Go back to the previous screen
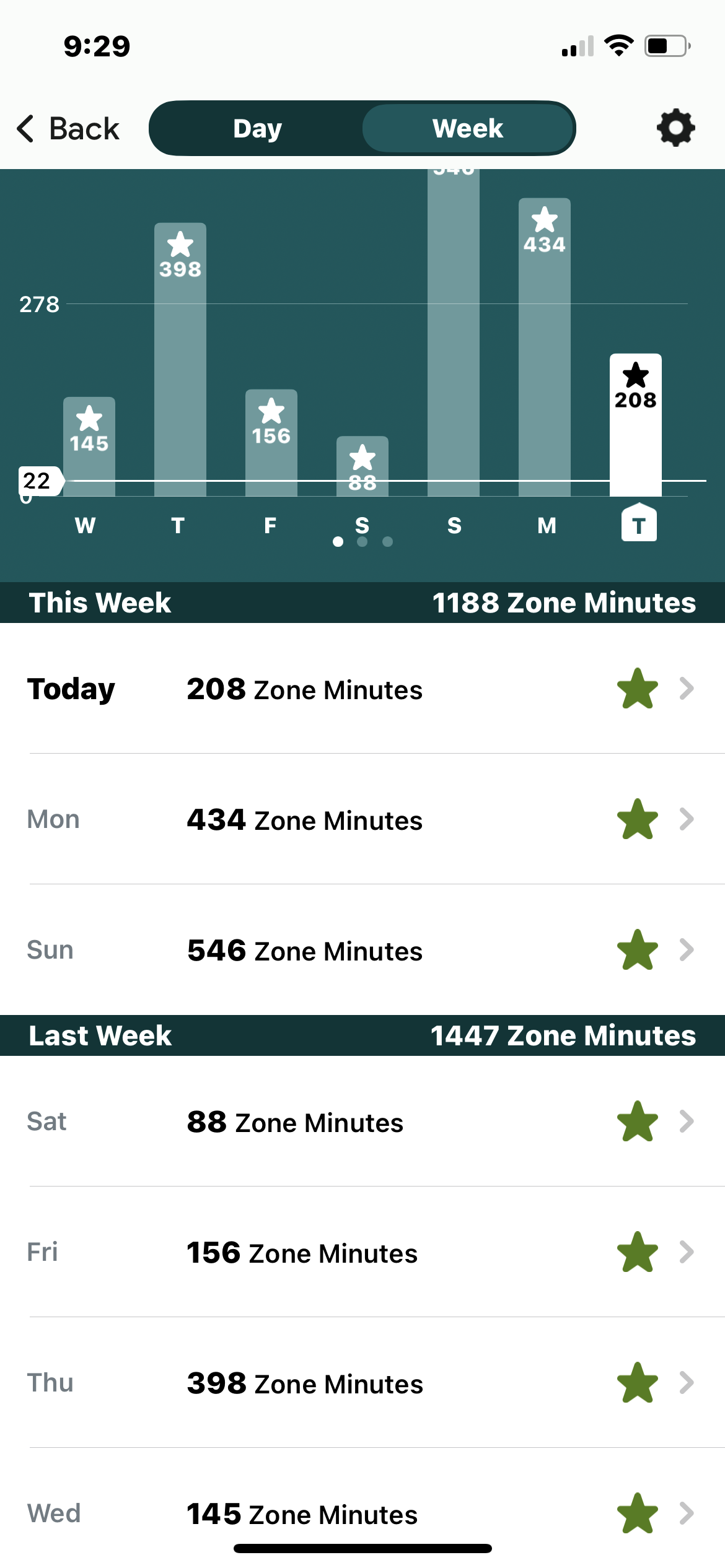Screen dimensions: 725x1568 pos(68,129)
